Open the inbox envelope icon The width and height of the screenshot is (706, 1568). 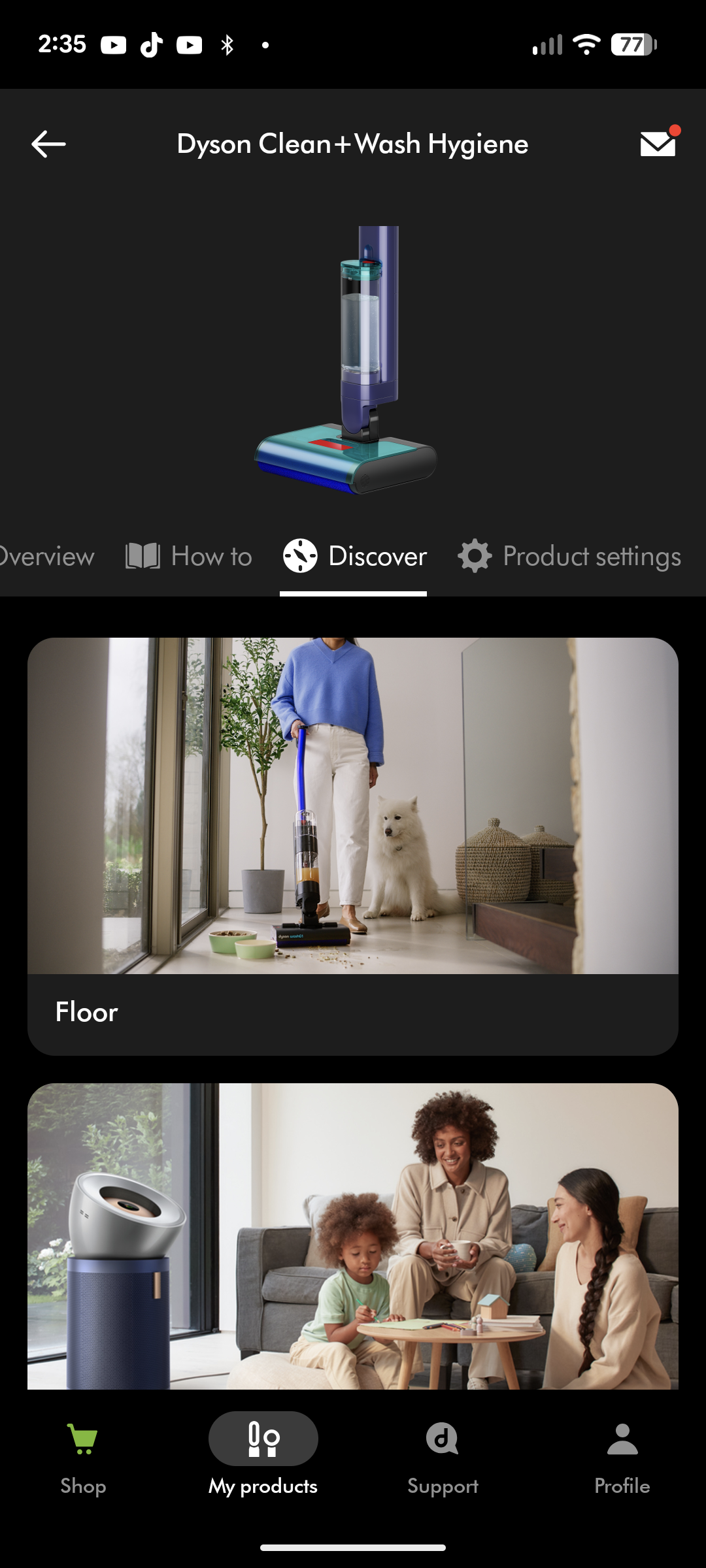(x=658, y=144)
